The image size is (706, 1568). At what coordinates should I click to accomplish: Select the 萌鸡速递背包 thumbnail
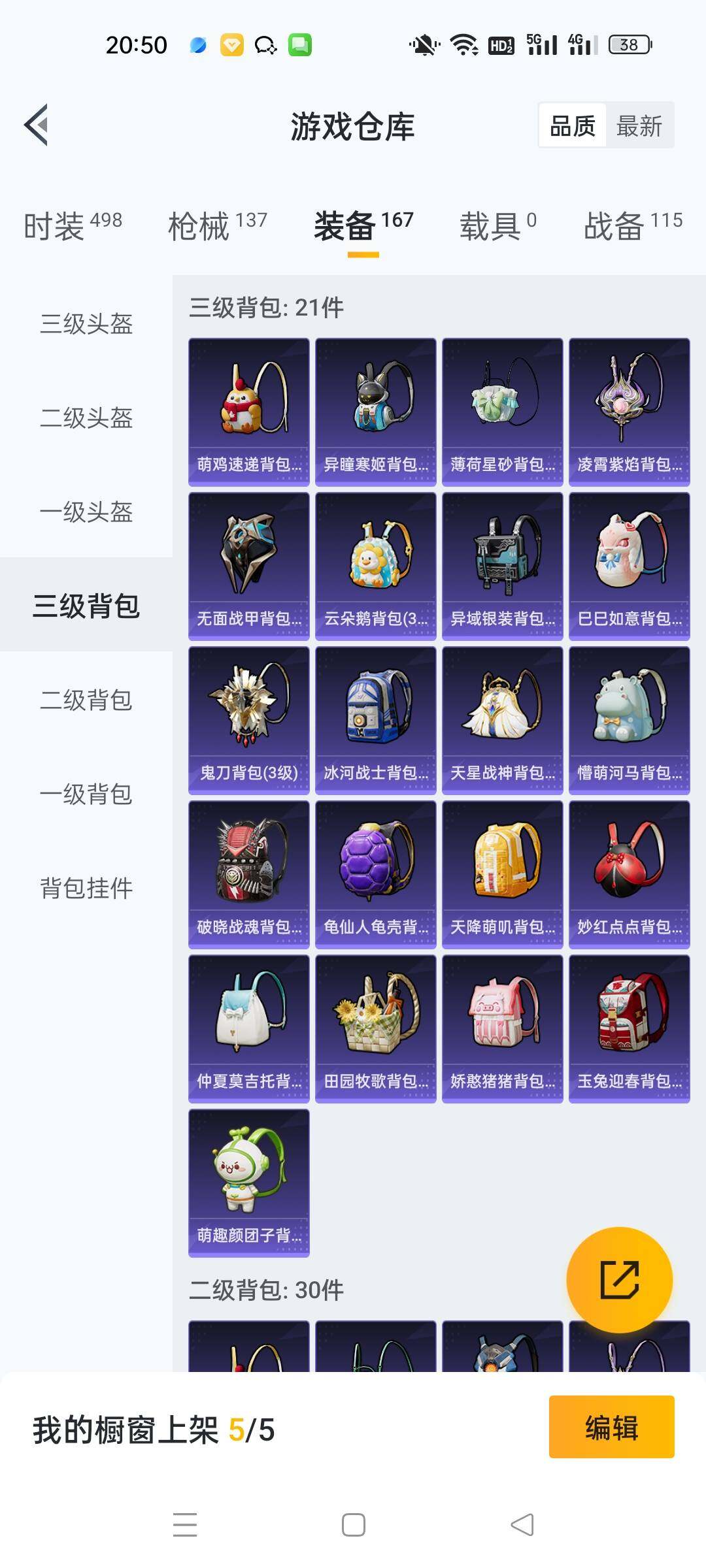(249, 410)
